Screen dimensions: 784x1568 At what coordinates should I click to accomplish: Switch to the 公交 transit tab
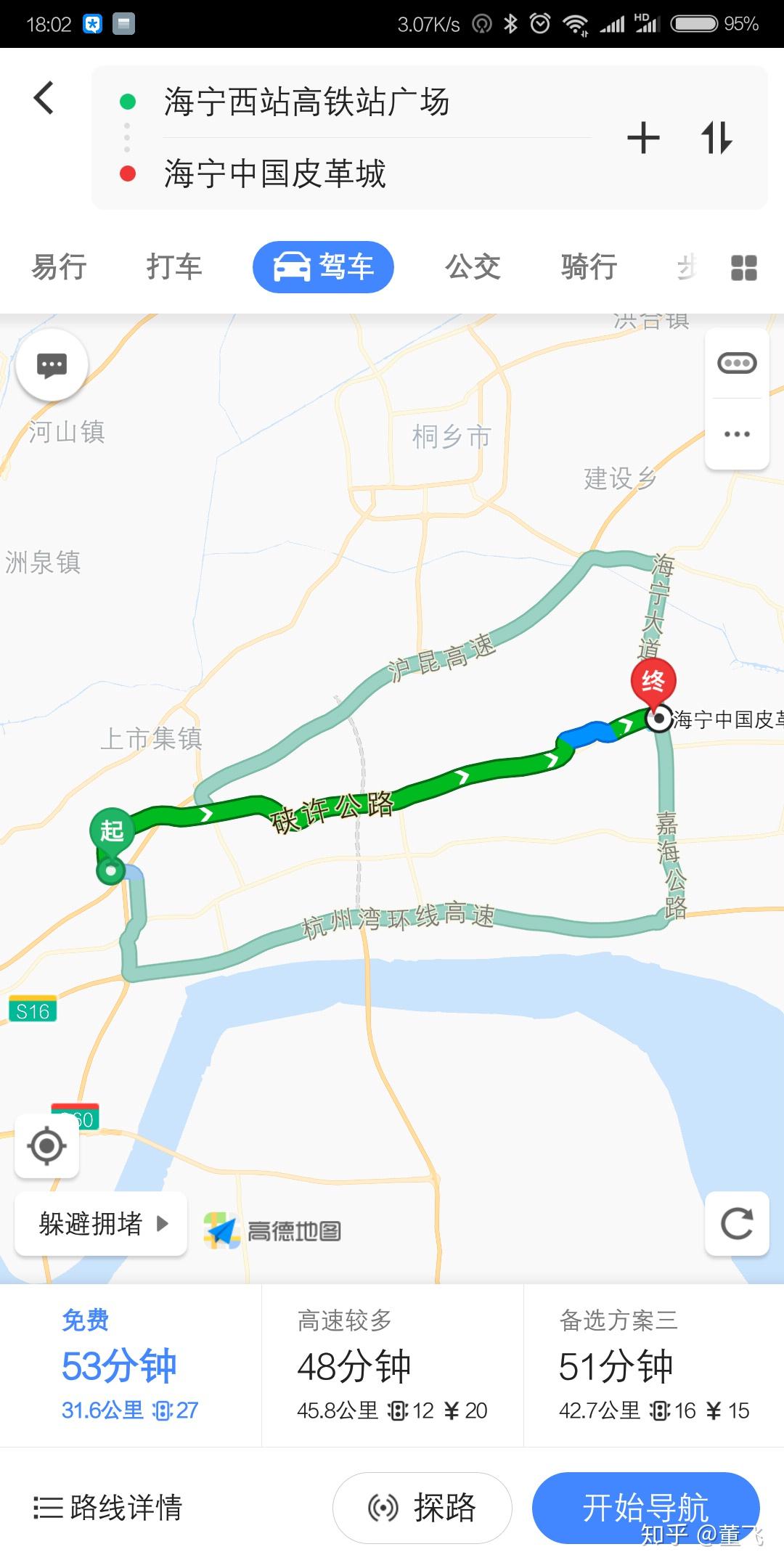[473, 266]
